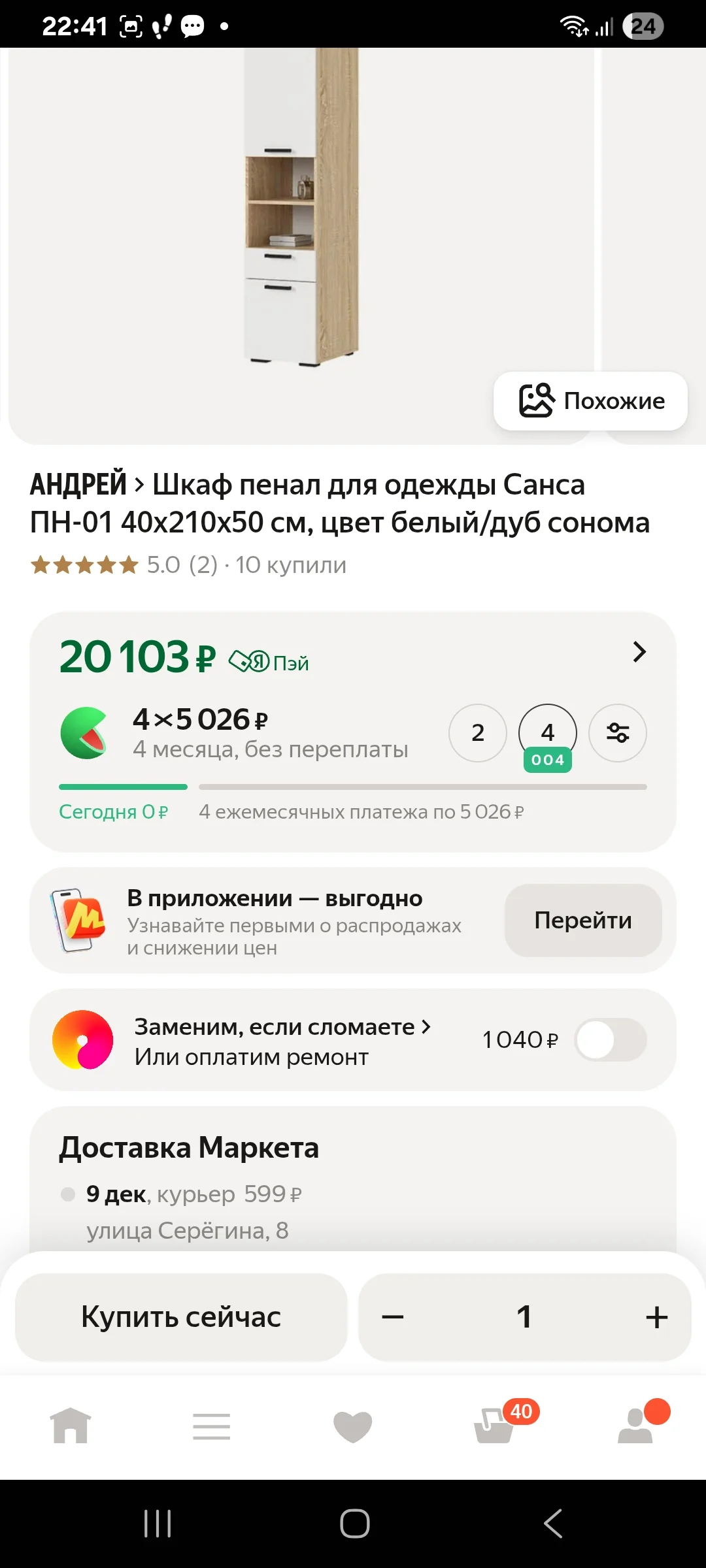Expand price details with right chevron

[639, 652]
